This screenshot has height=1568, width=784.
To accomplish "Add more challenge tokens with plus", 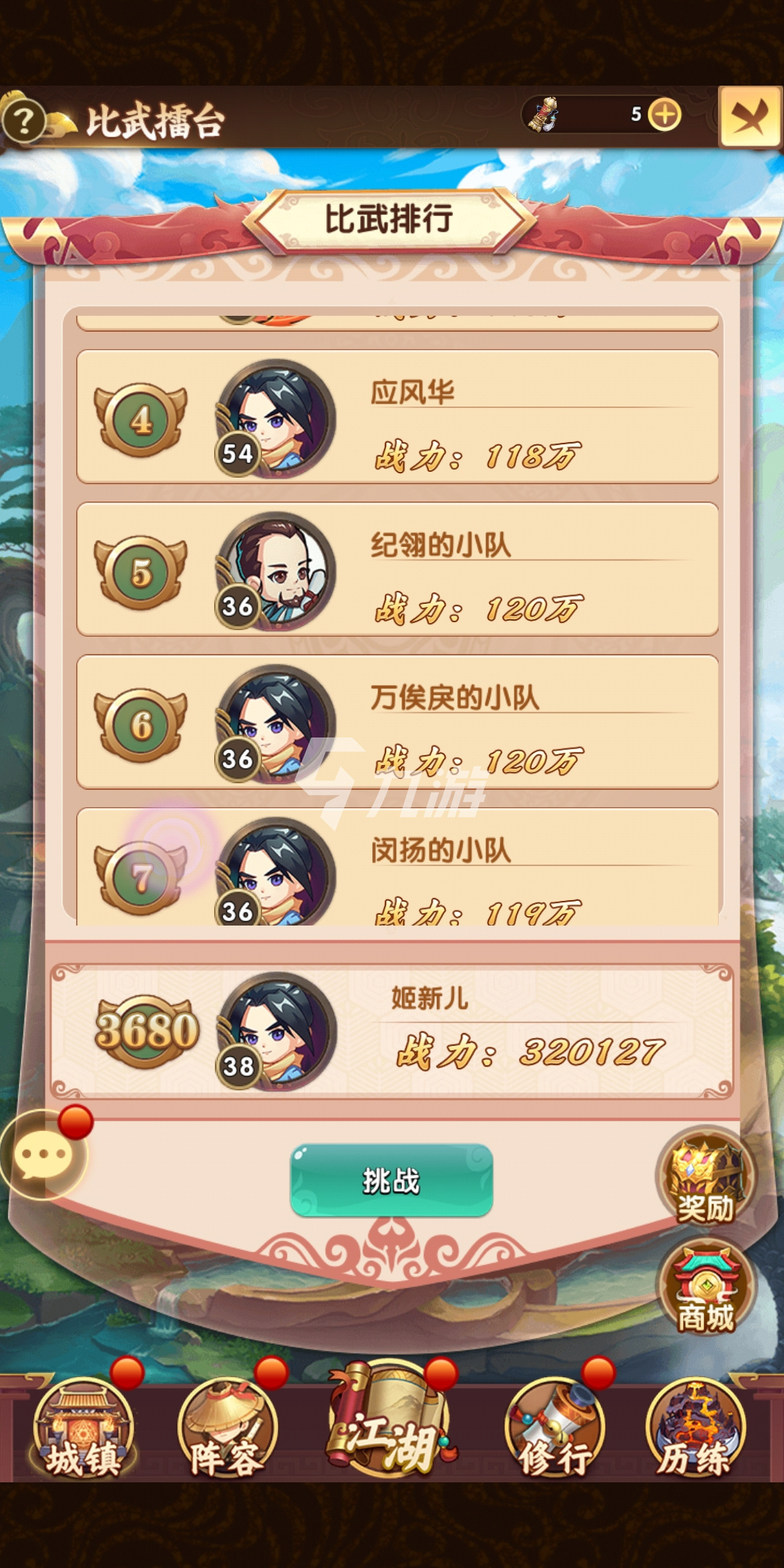I will tap(664, 115).
